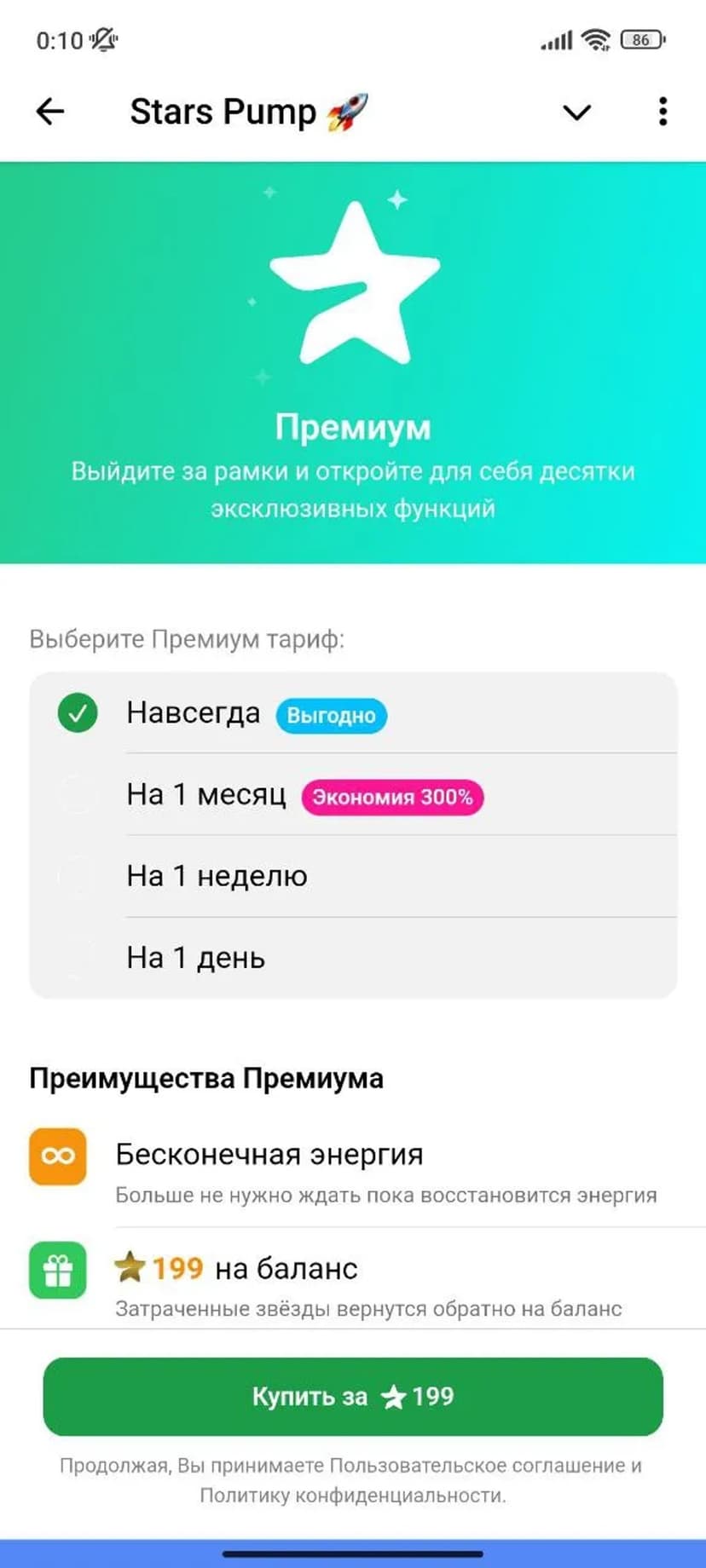Choose the На 1 месяц tariff
The width and height of the screenshot is (706, 1568).
tap(206, 795)
